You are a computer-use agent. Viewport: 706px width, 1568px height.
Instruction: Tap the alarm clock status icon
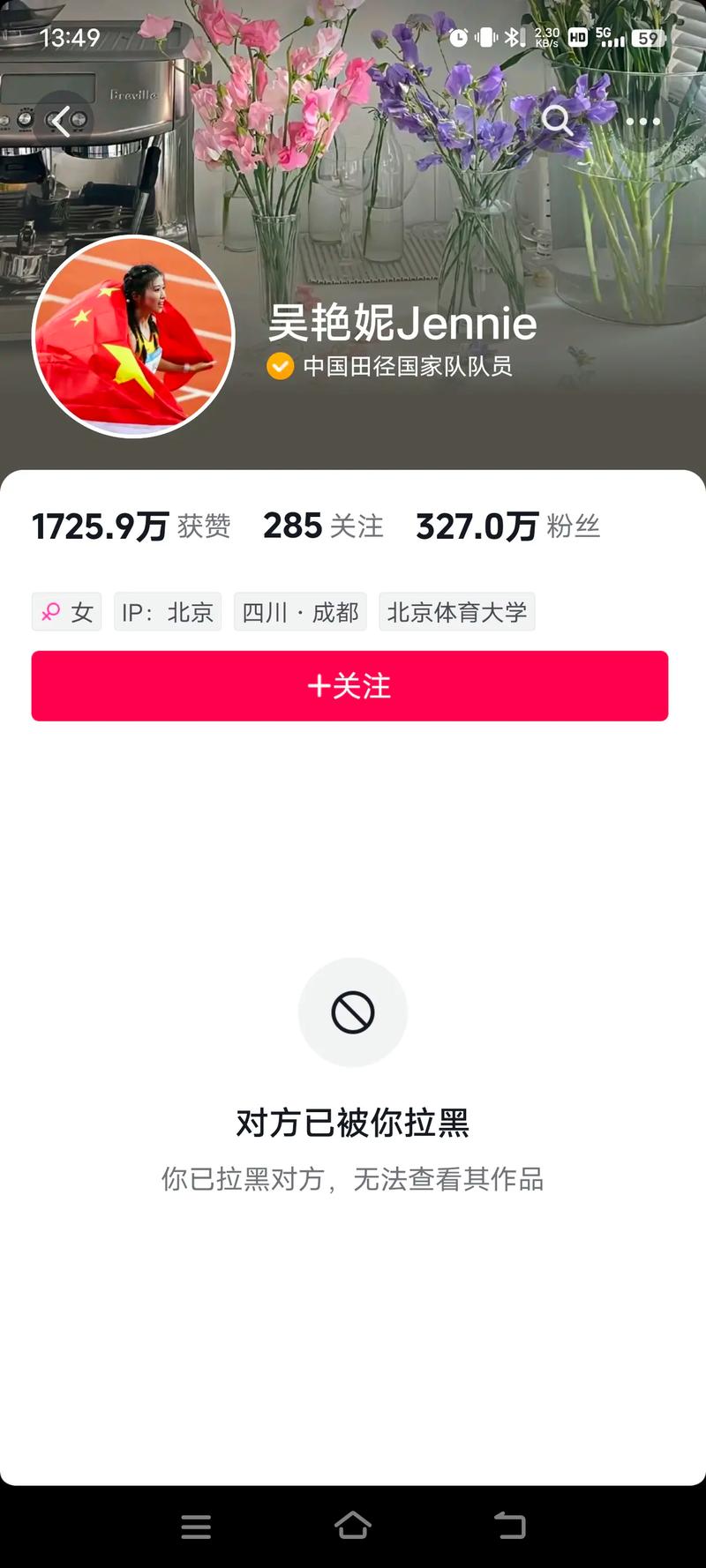(x=460, y=37)
